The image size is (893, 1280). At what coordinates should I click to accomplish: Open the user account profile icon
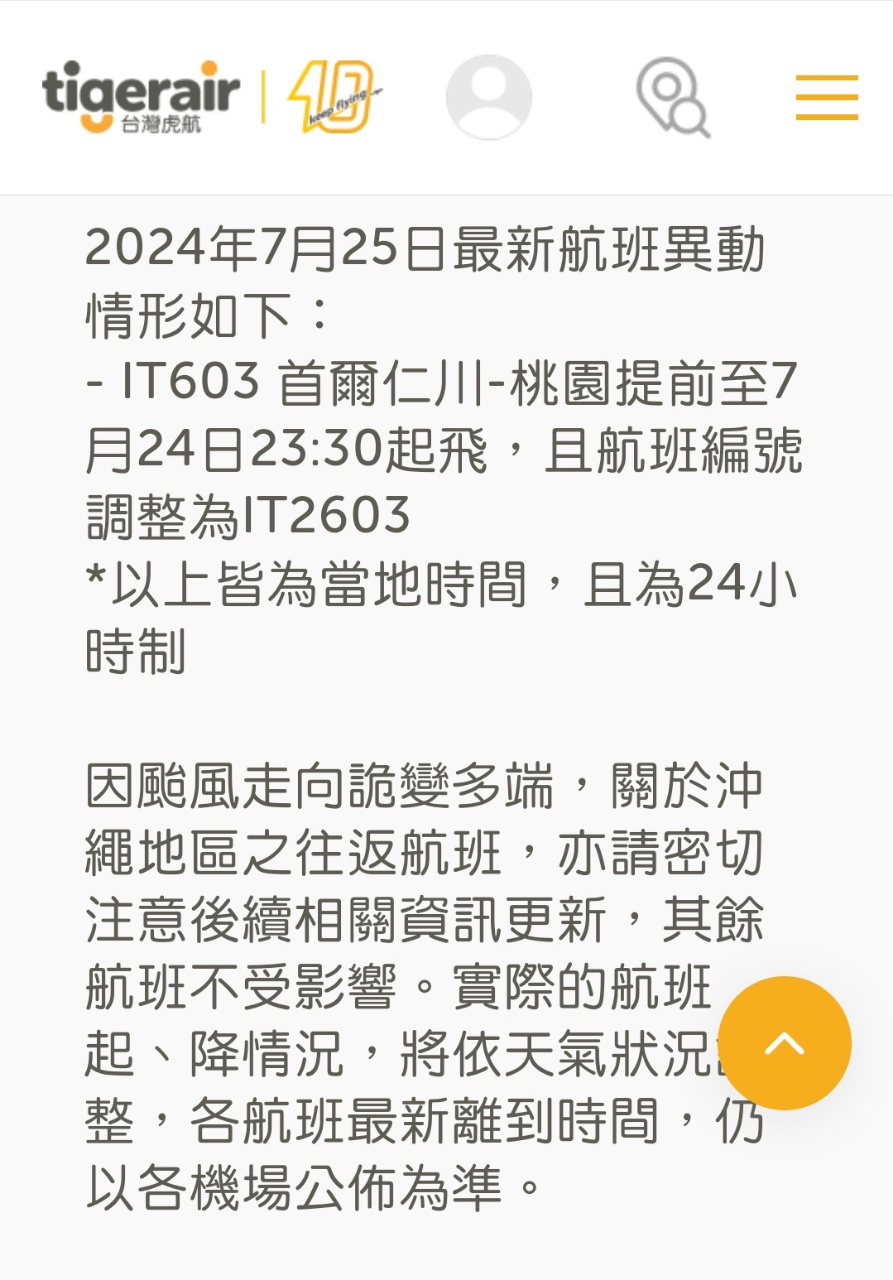click(489, 97)
